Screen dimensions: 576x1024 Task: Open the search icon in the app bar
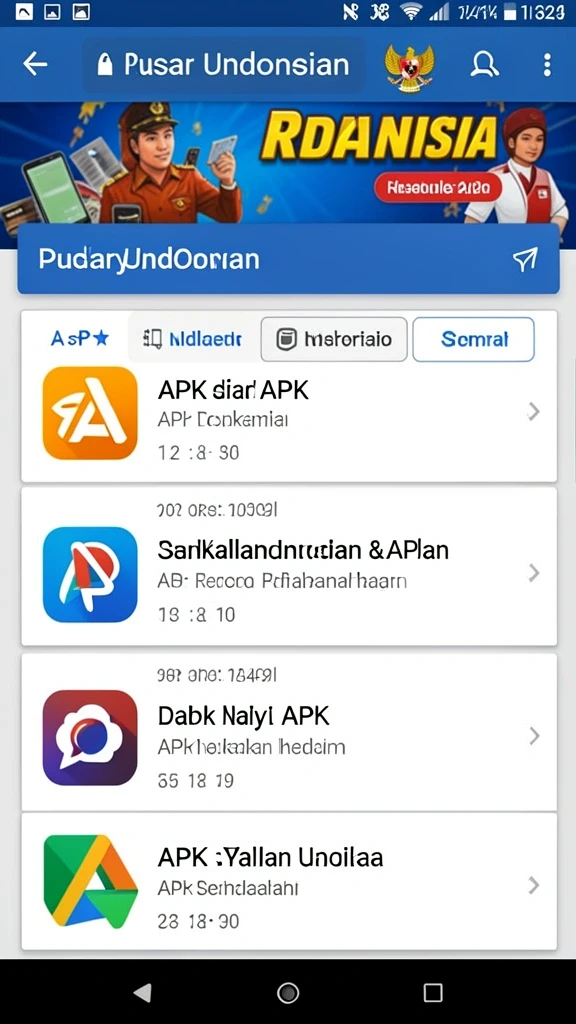(x=485, y=65)
